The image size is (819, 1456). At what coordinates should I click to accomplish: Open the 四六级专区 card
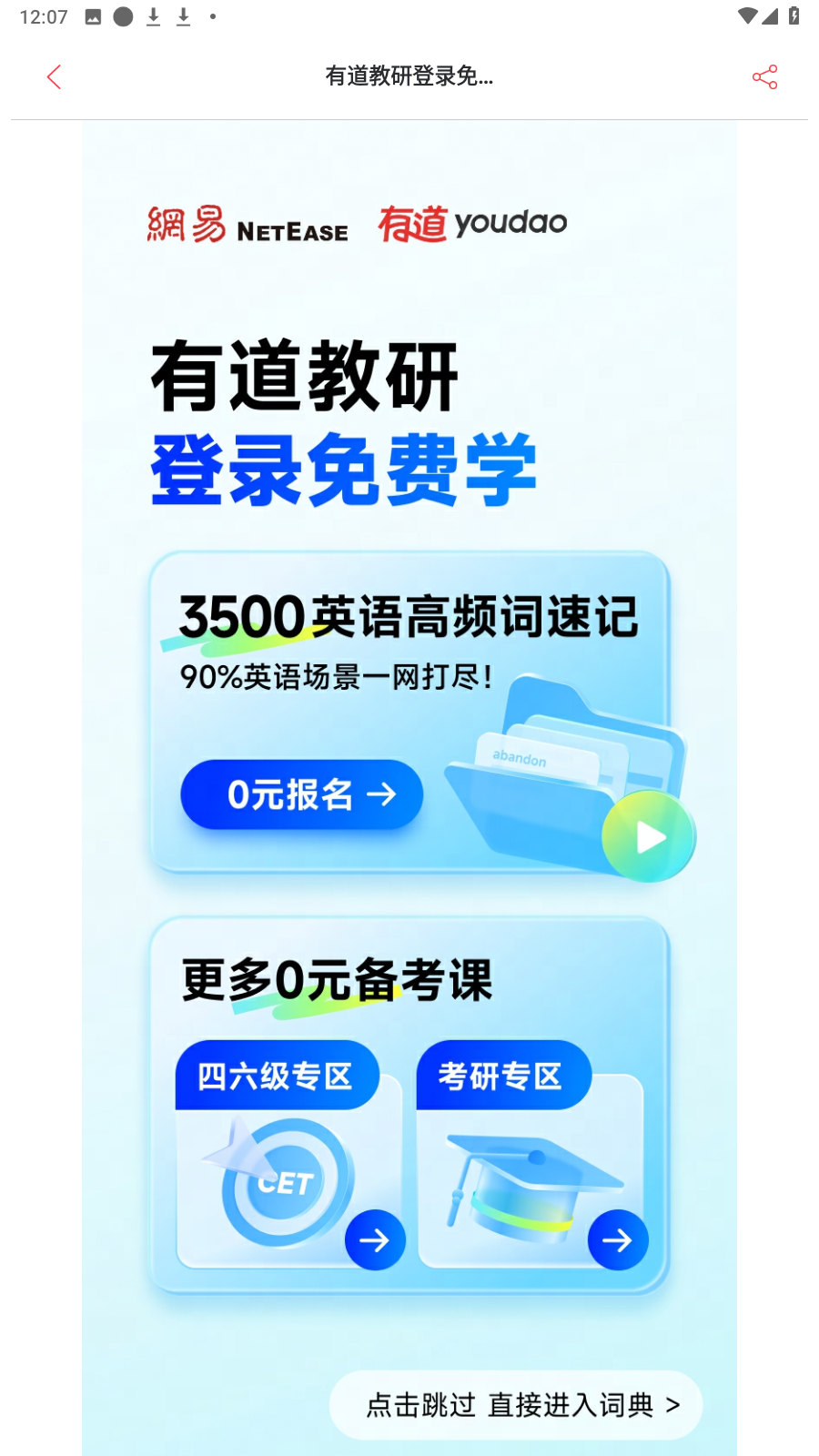click(x=288, y=1156)
